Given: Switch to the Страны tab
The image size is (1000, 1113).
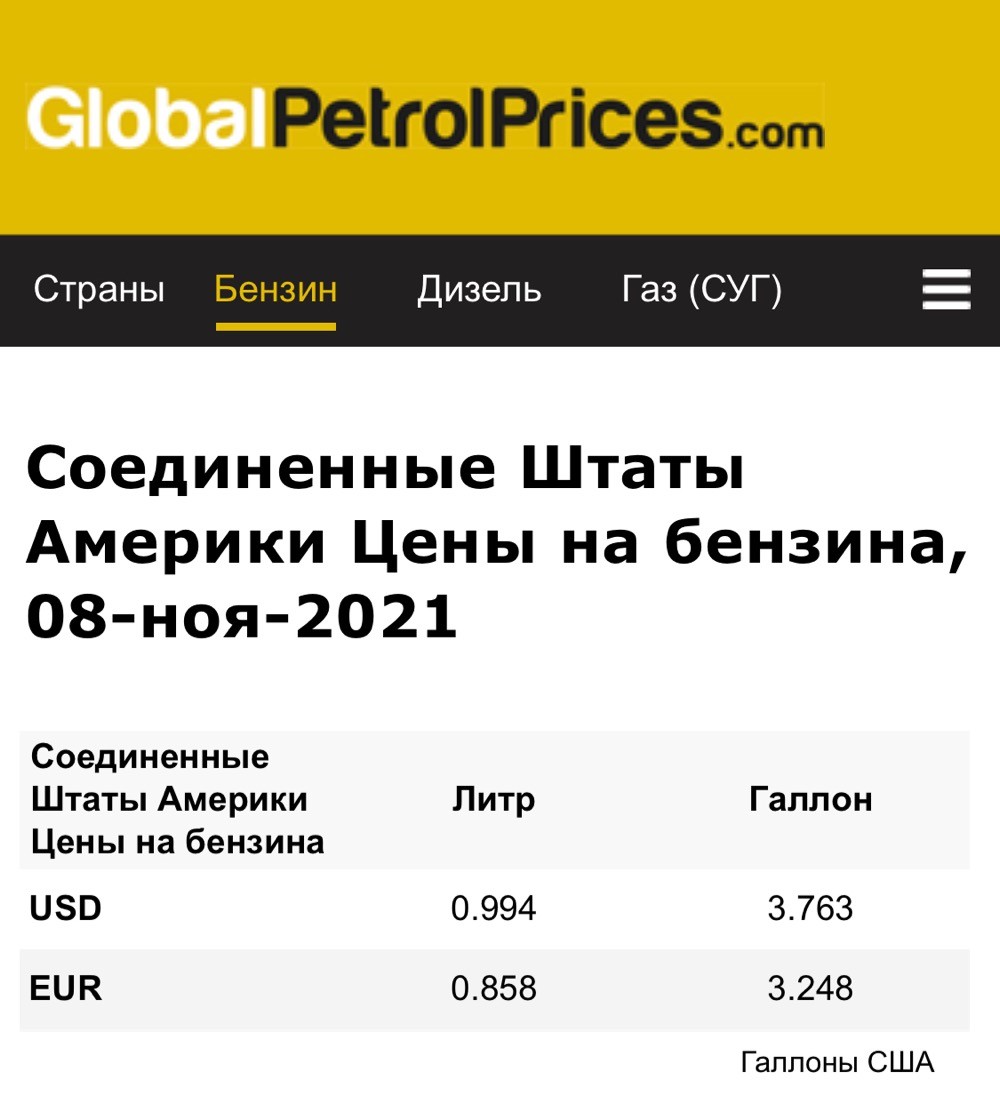Looking at the screenshot, I should (x=99, y=290).
